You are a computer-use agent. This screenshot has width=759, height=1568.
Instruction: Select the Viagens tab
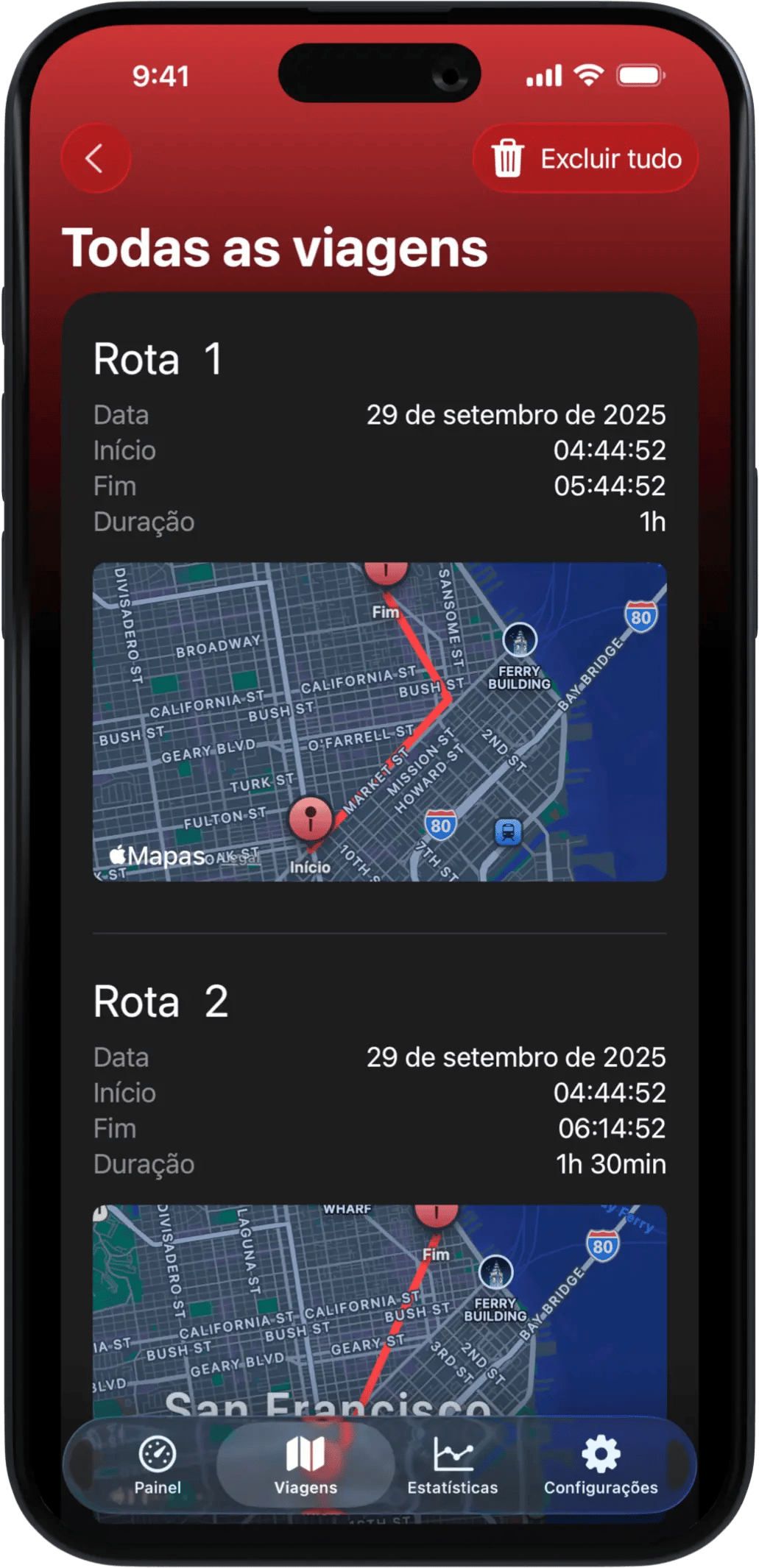coord(306,1464)
